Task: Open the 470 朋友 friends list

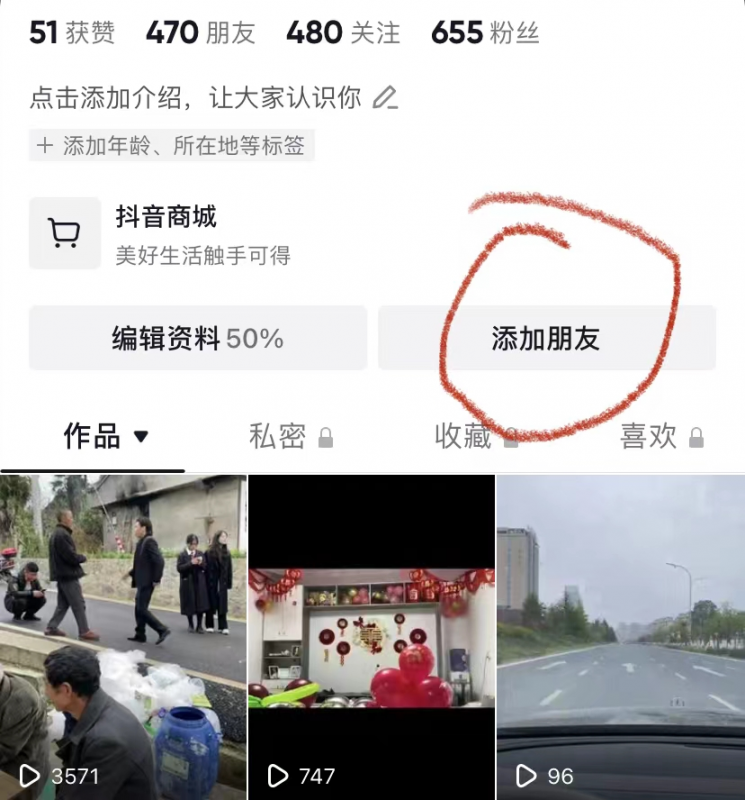Action: [199, 33]
